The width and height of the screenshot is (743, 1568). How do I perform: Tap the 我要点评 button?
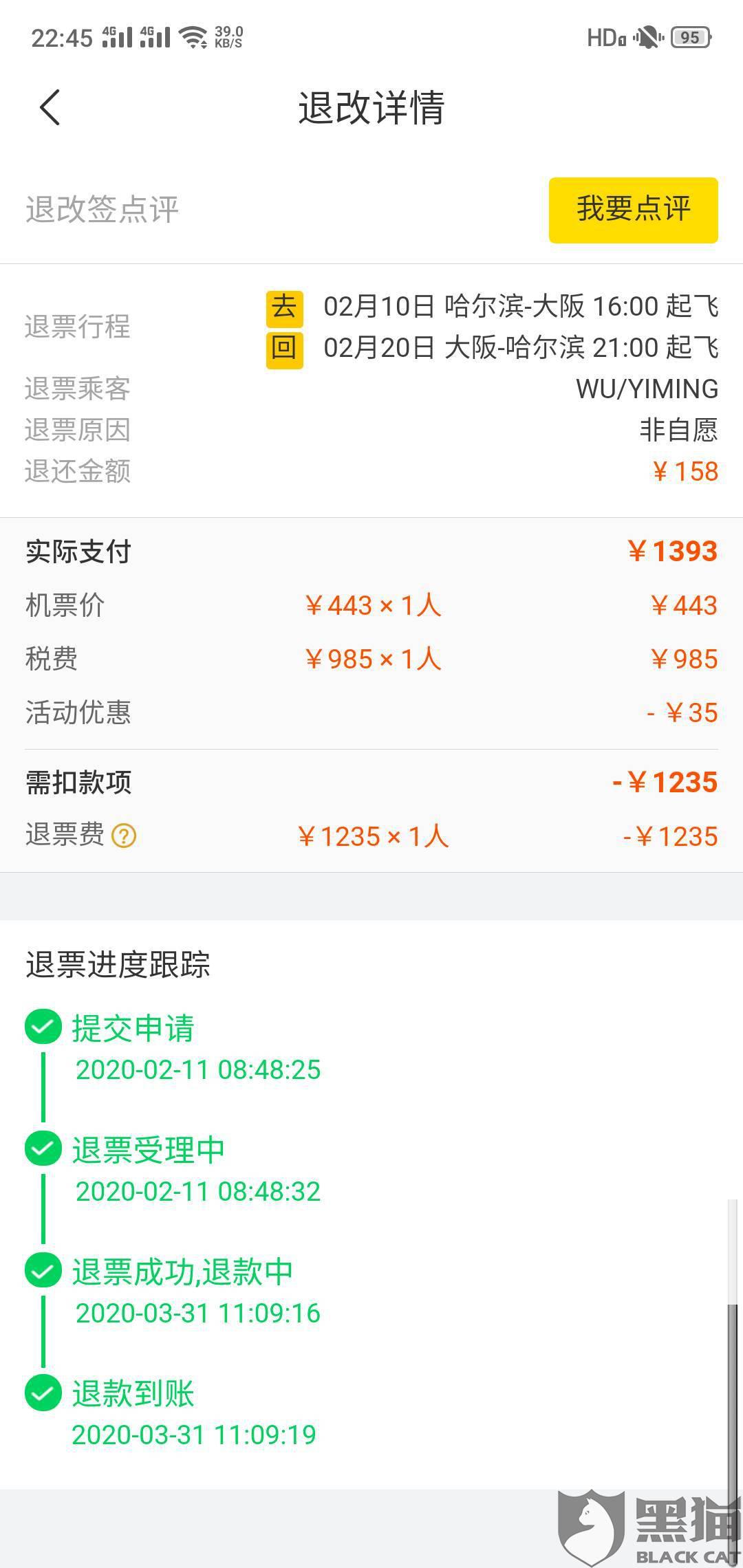coord(633,210)
